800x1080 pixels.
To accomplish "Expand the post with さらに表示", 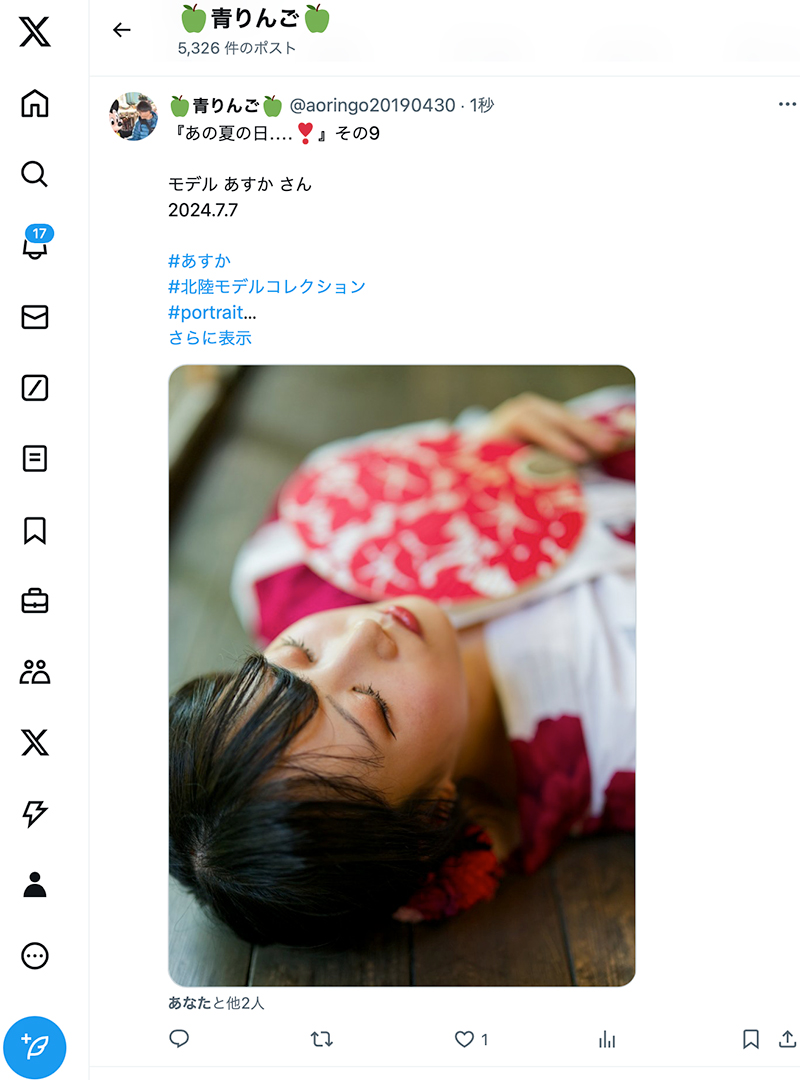I will pos(210,338).
